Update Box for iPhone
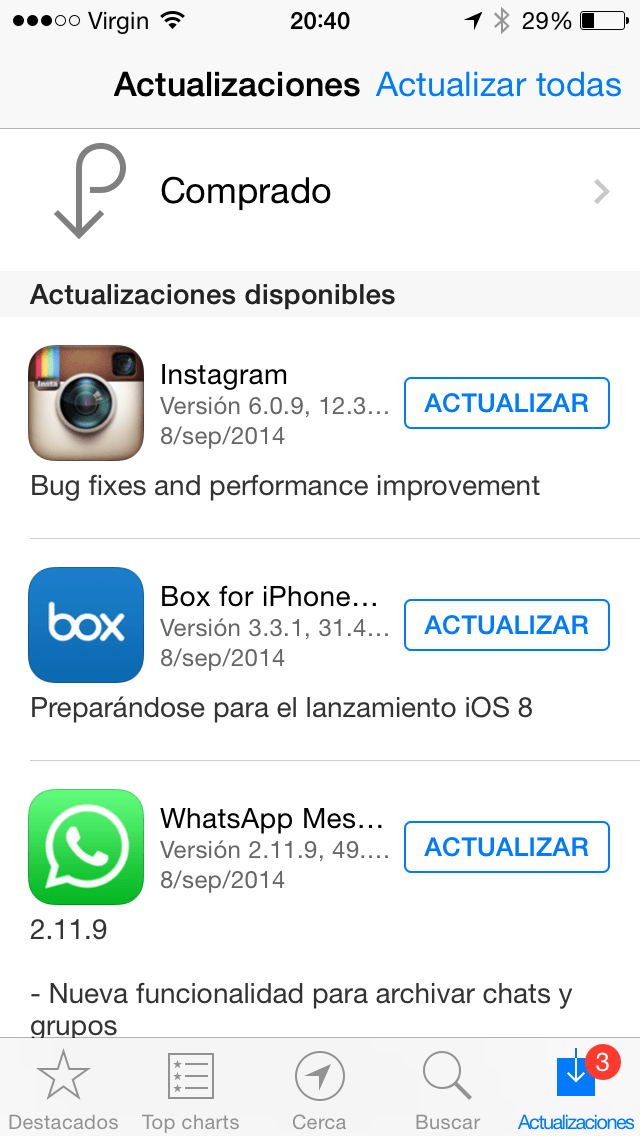 tap(506, 625)
